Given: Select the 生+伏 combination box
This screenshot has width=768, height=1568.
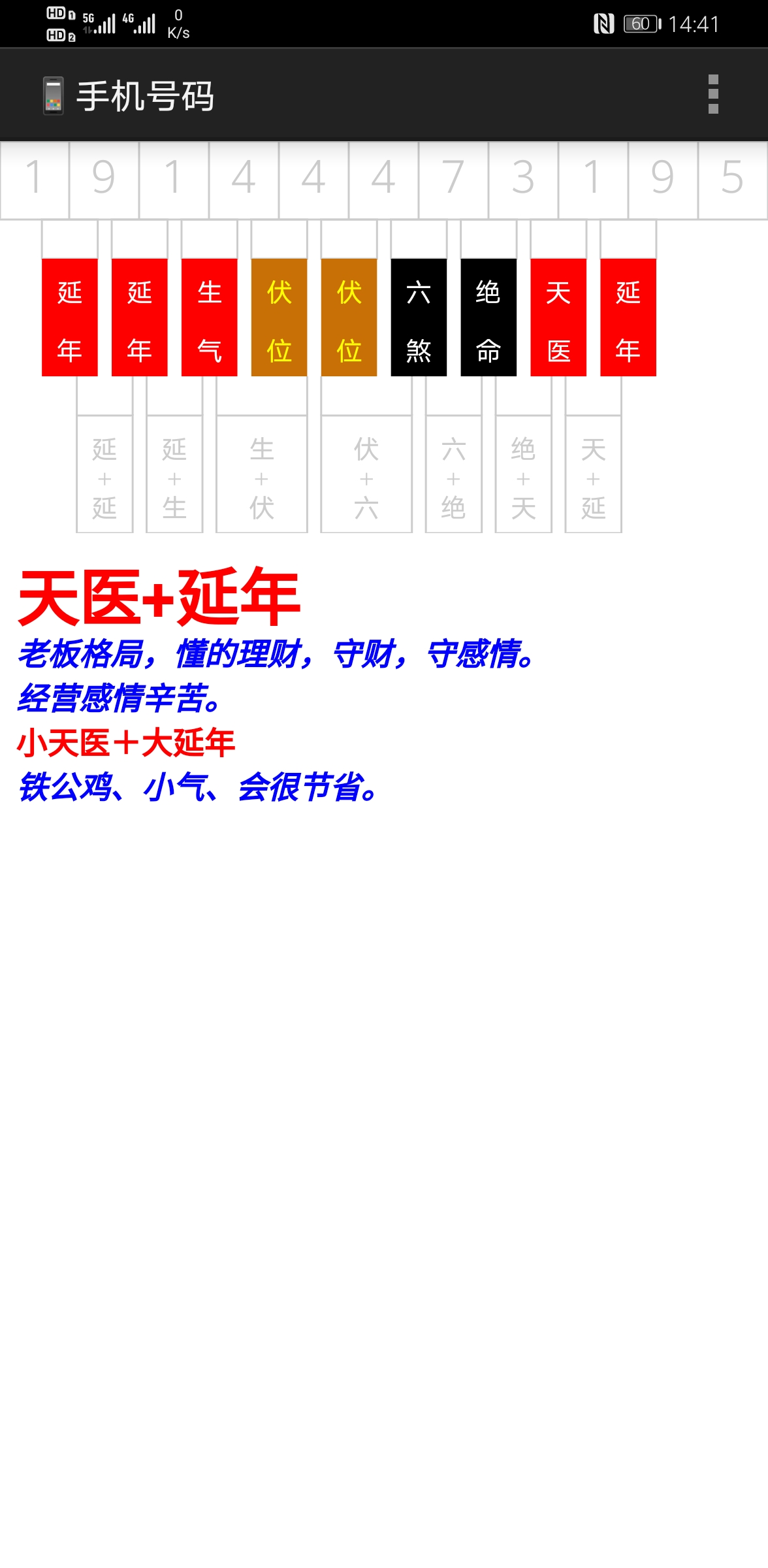Looking at the screenshot, I should 261,478.
